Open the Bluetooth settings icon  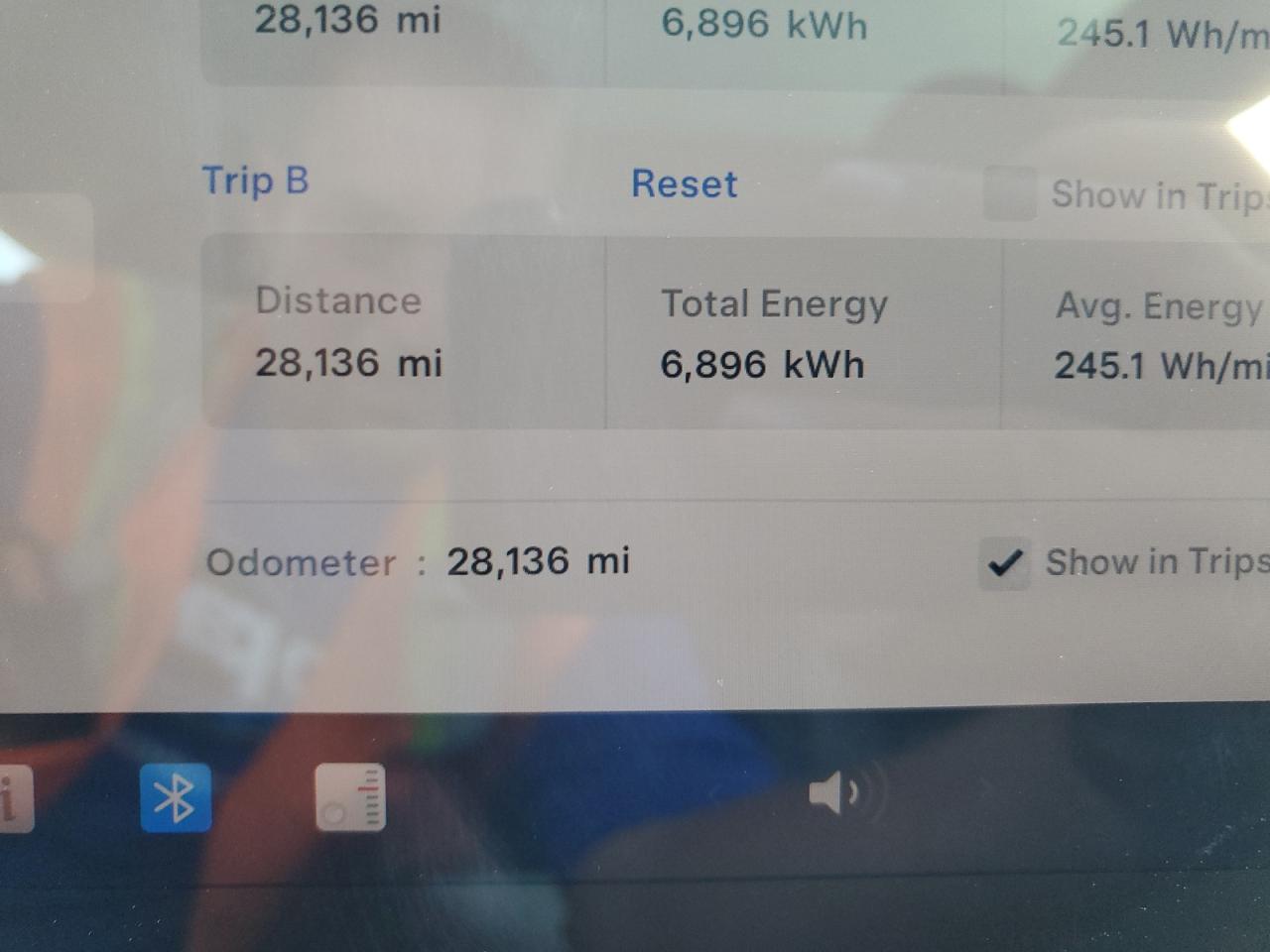[x=176, y=797]
